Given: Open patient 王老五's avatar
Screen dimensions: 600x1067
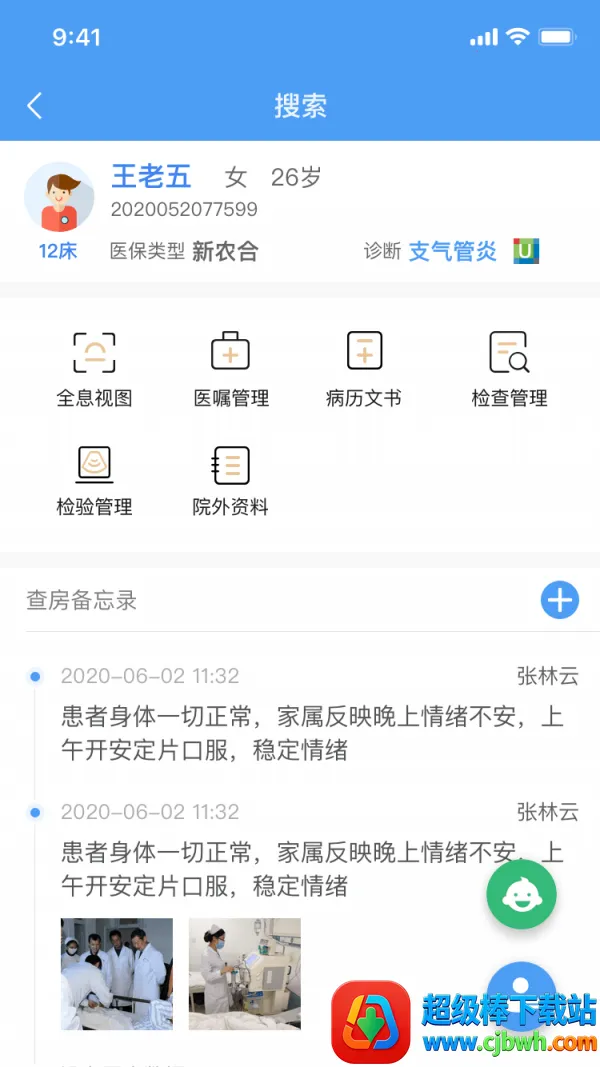Looking at the screenshot, I should [x=59, y=198].
